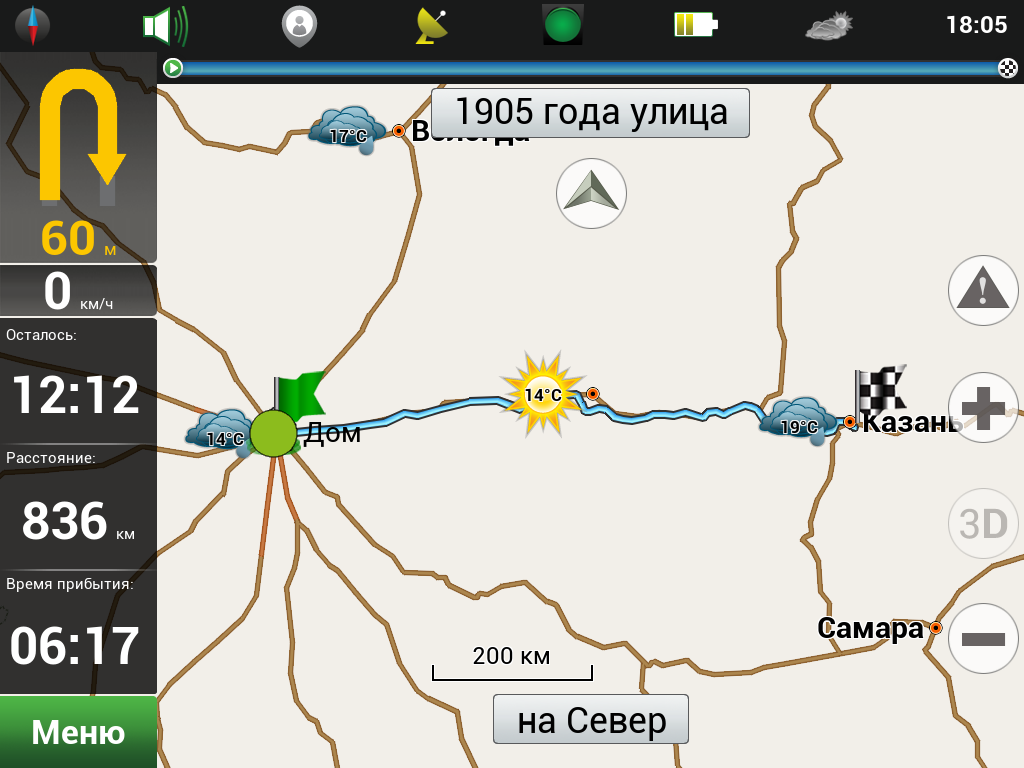Open the U-turn maneuver panel
Image resolution: width=1024 pixels, height=768 pixels.
coord(78,158)
